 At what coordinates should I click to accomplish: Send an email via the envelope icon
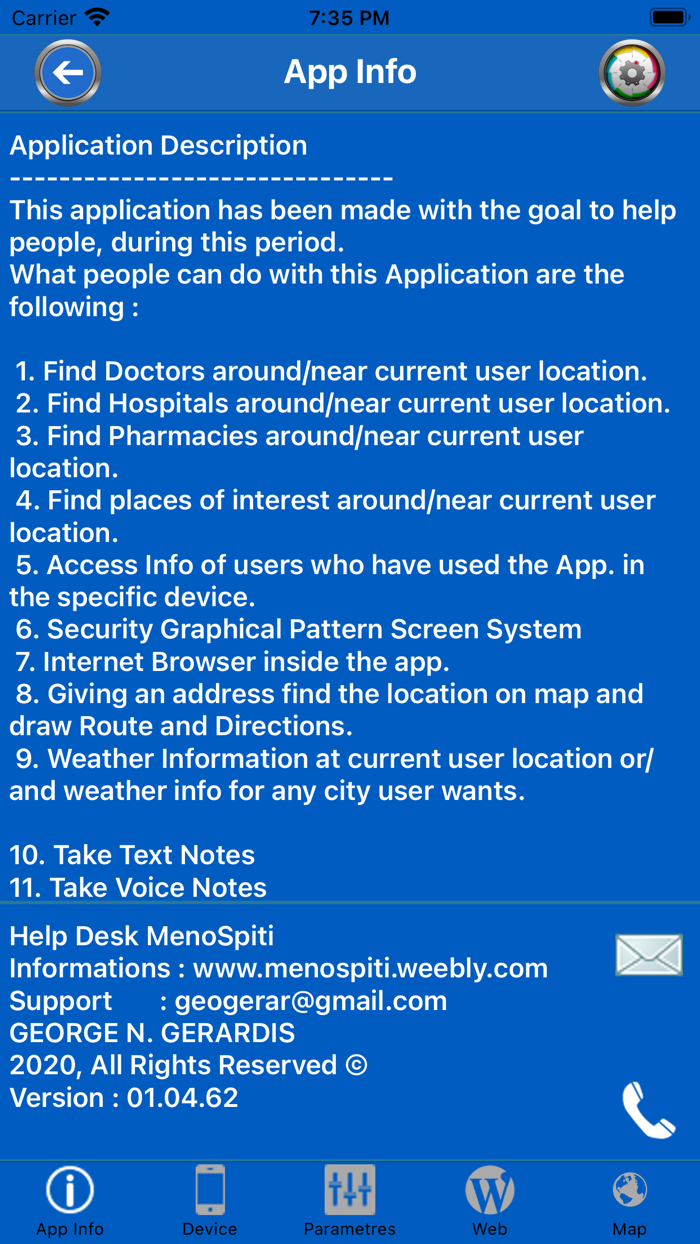click(x=649, y=955)
